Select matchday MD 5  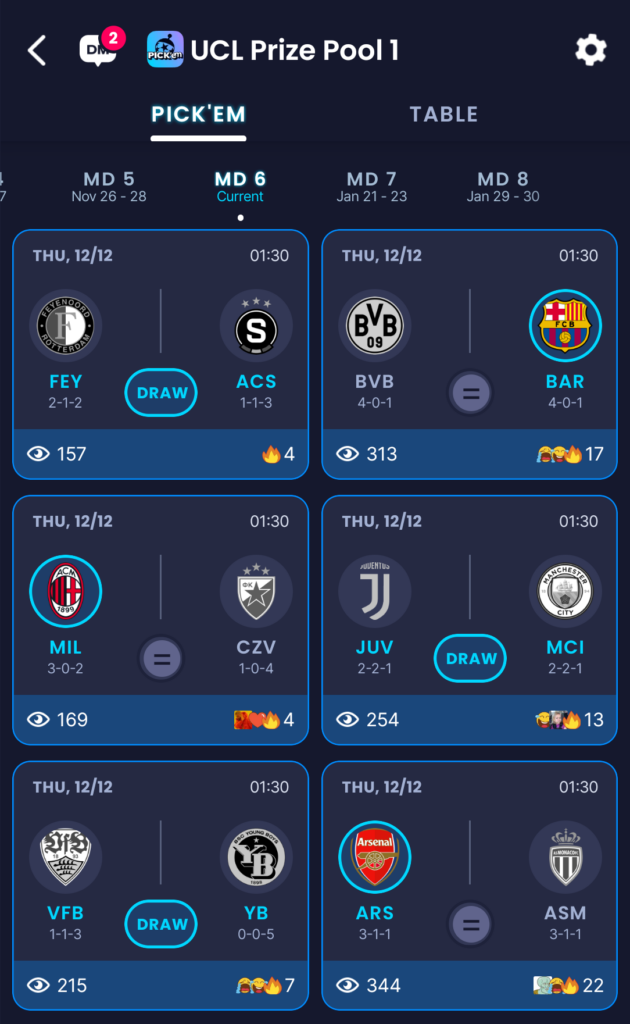click(x=109, y=186)
